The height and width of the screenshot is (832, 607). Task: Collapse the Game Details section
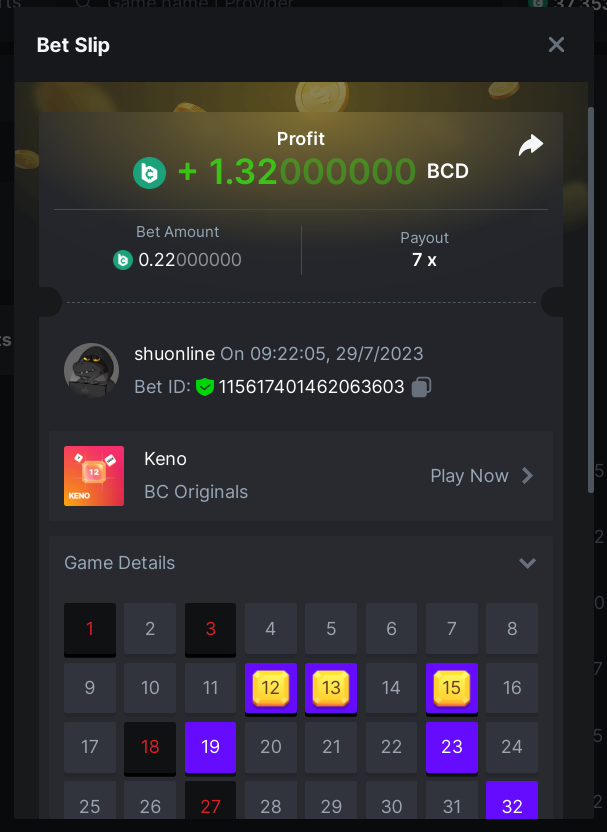click(527, 563)
